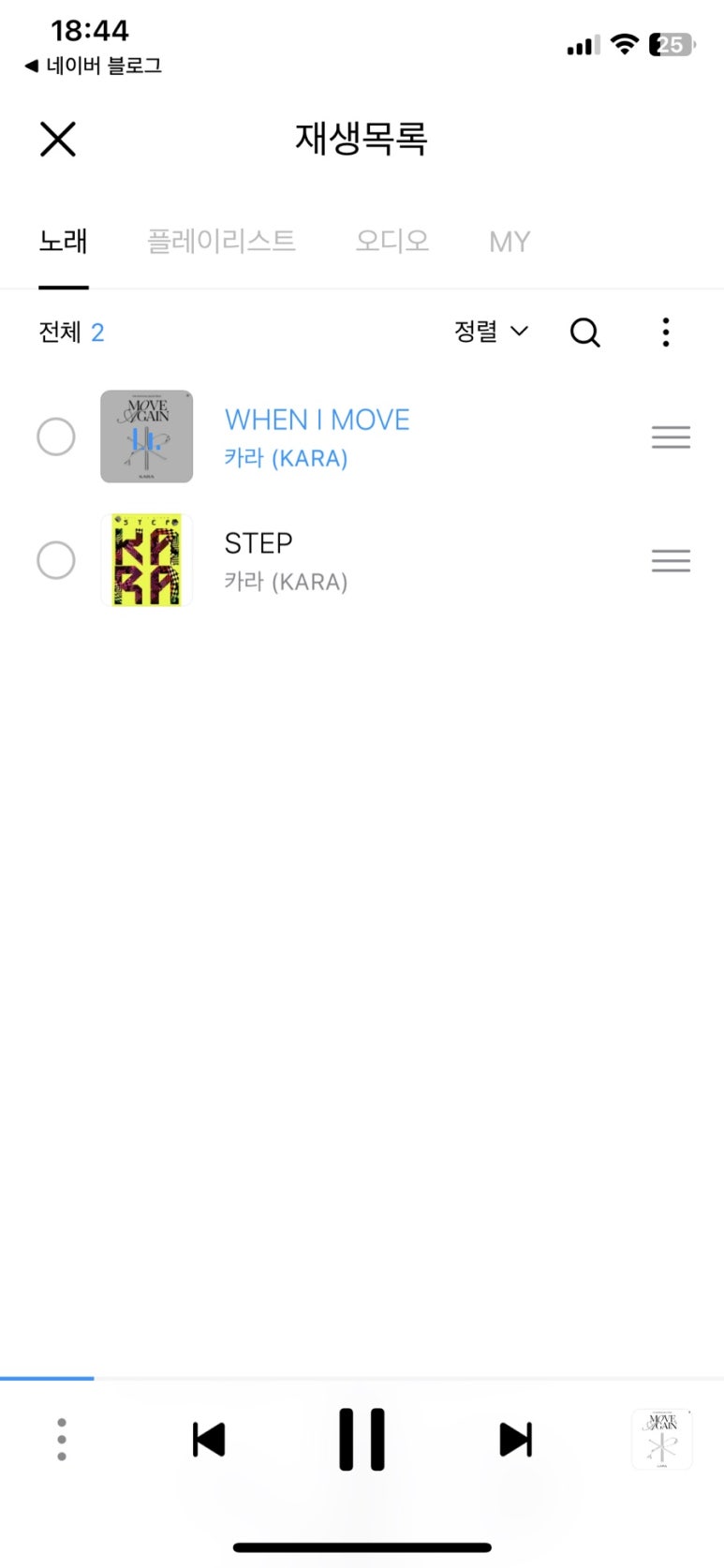Switch to the 플레이리스트 tab
The image size is (724, 1568).
[x=221, y=242]
